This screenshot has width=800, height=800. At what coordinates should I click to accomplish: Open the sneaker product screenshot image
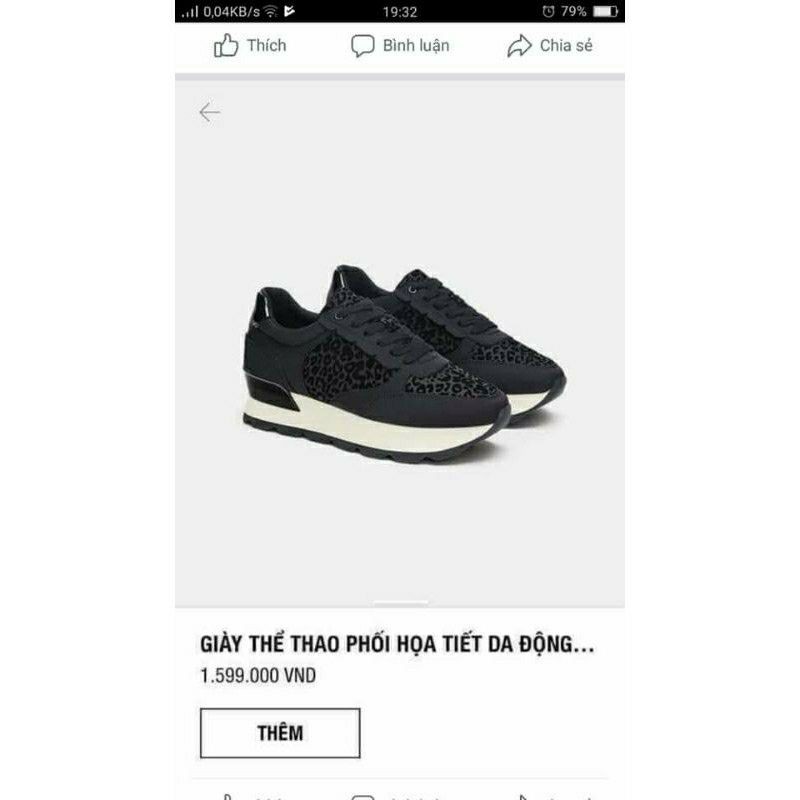pos(400,360)
